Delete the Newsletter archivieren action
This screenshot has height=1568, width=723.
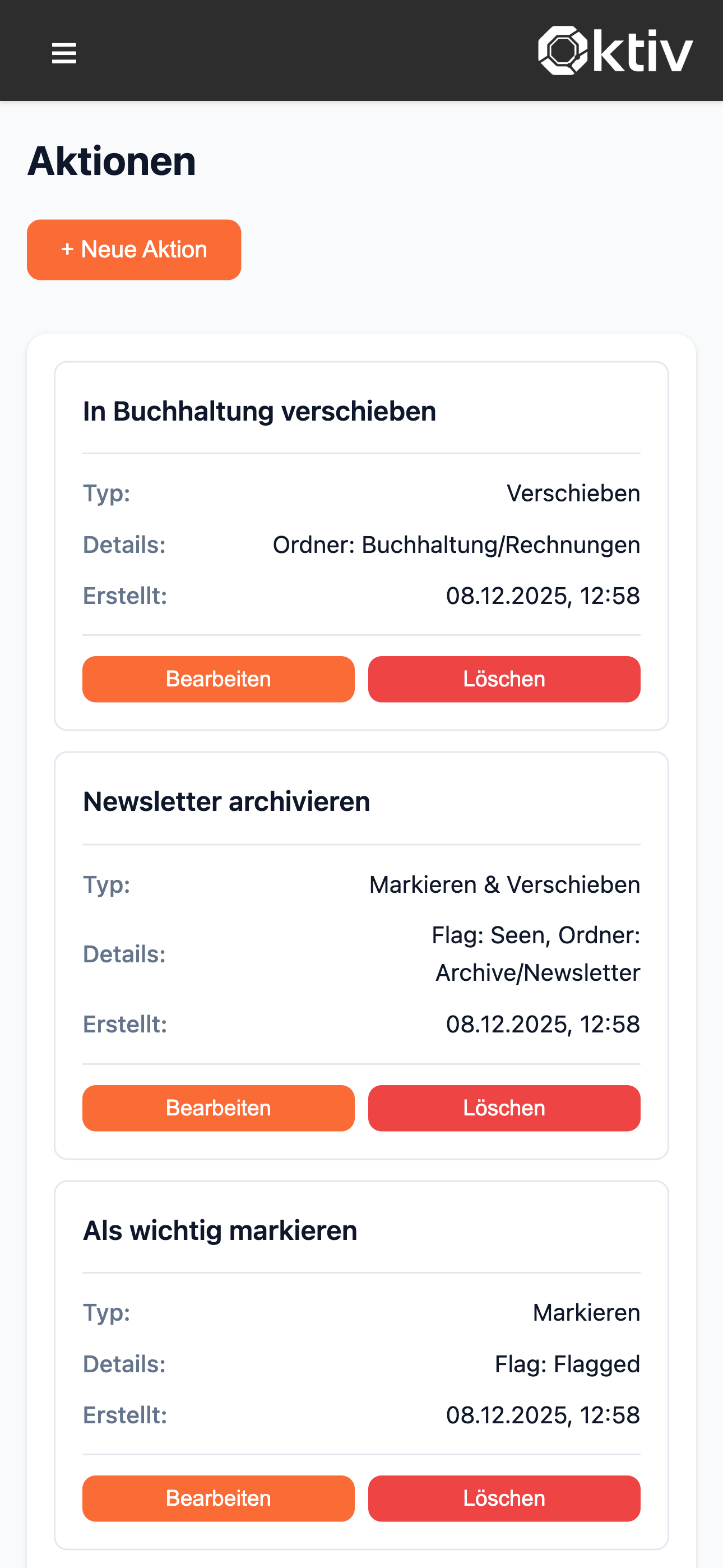tap(503, 1108)
